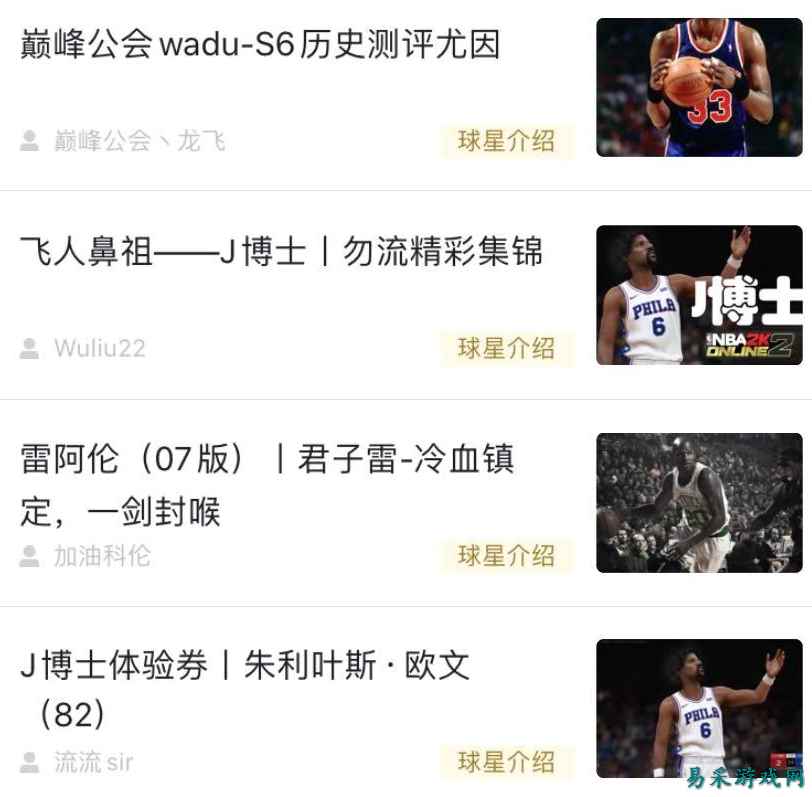
Task: Tap the 球星介绍 tag under the 加油科伦 article
Action: [x=506, y=556]
